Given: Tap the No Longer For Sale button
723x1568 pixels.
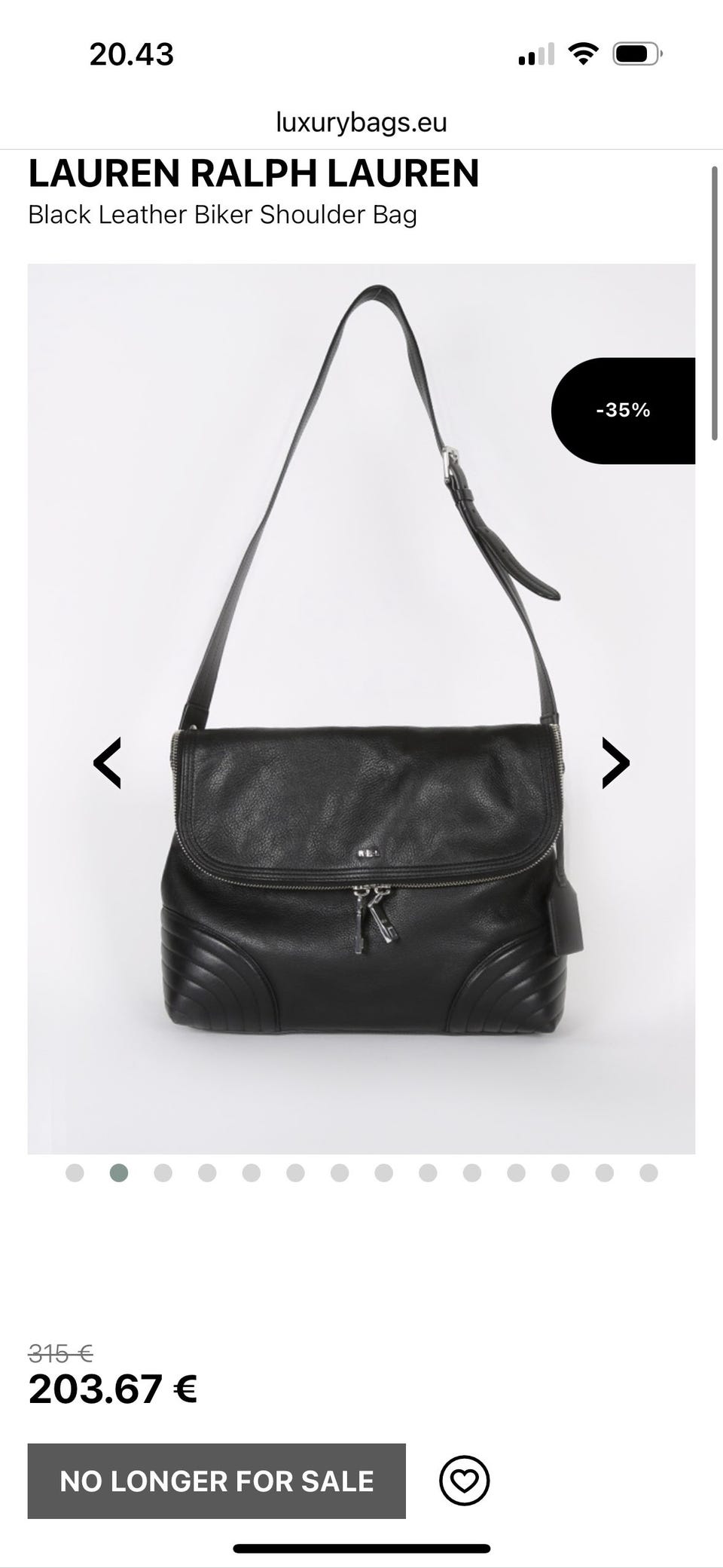Looking at the screenshot, I should pyautogui.click(x=216, y=1481).
